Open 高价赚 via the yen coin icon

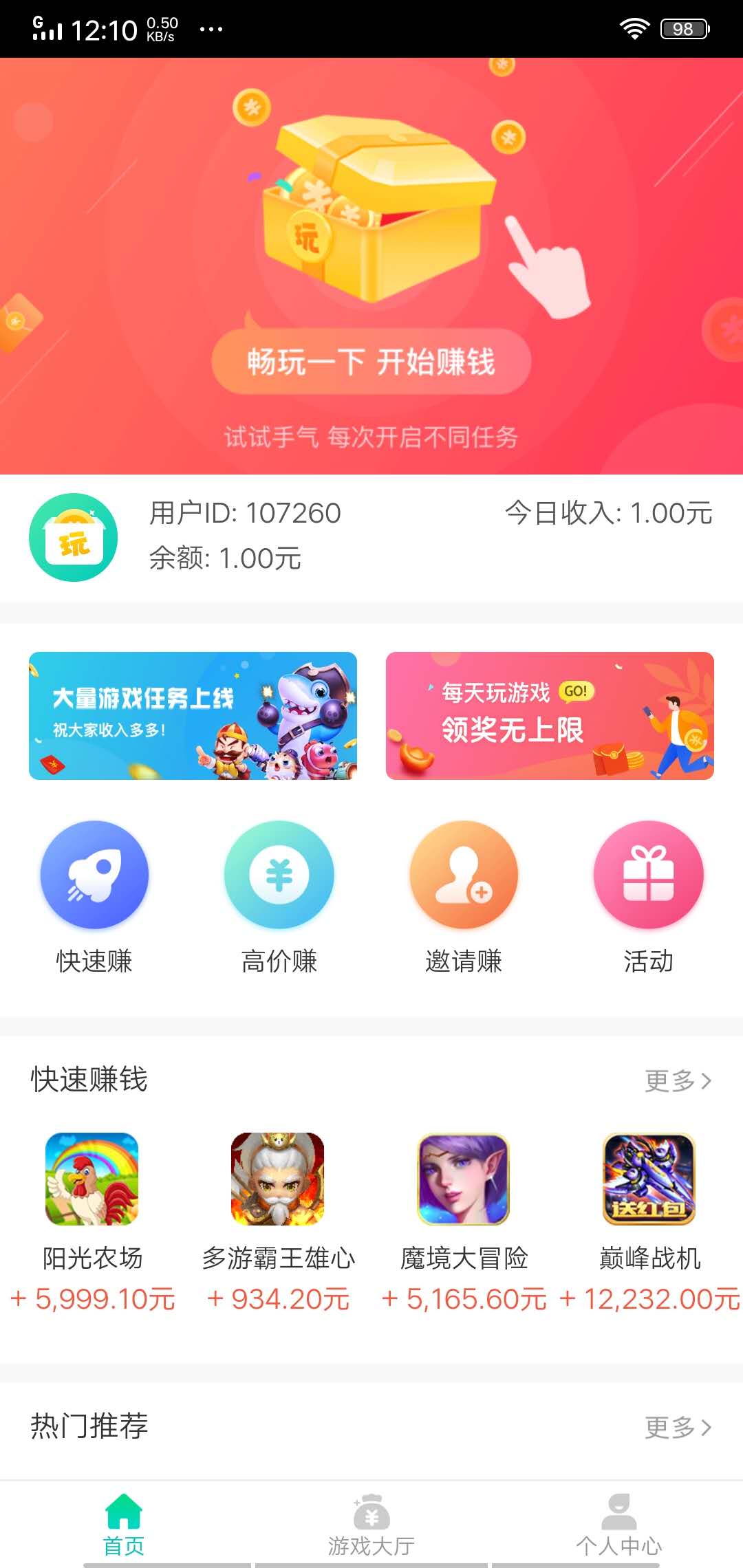pos(279,873)
